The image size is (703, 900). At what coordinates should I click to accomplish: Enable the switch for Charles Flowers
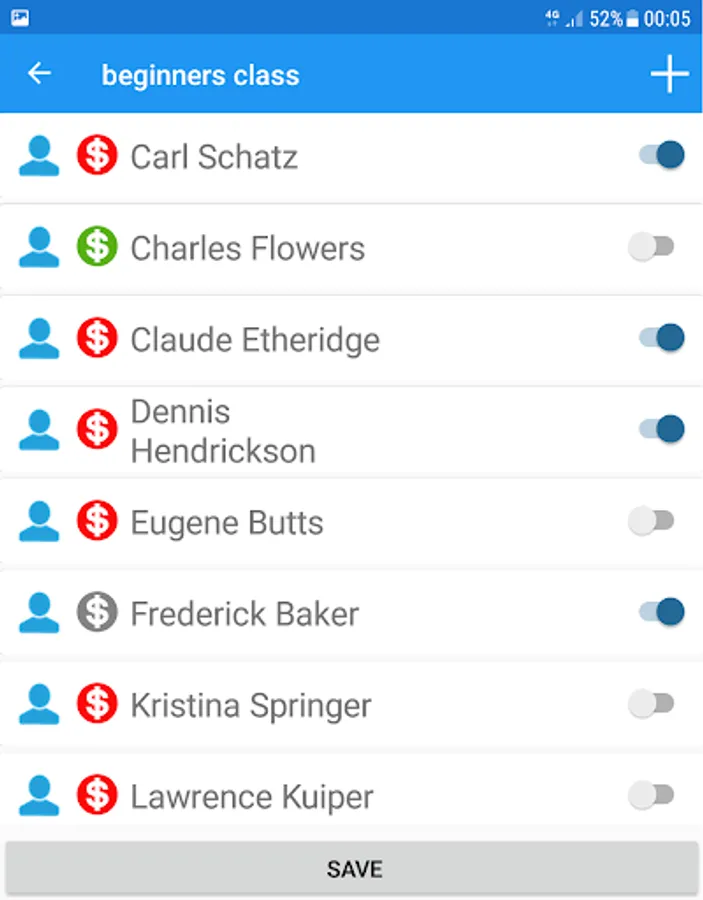pos(651,246)
